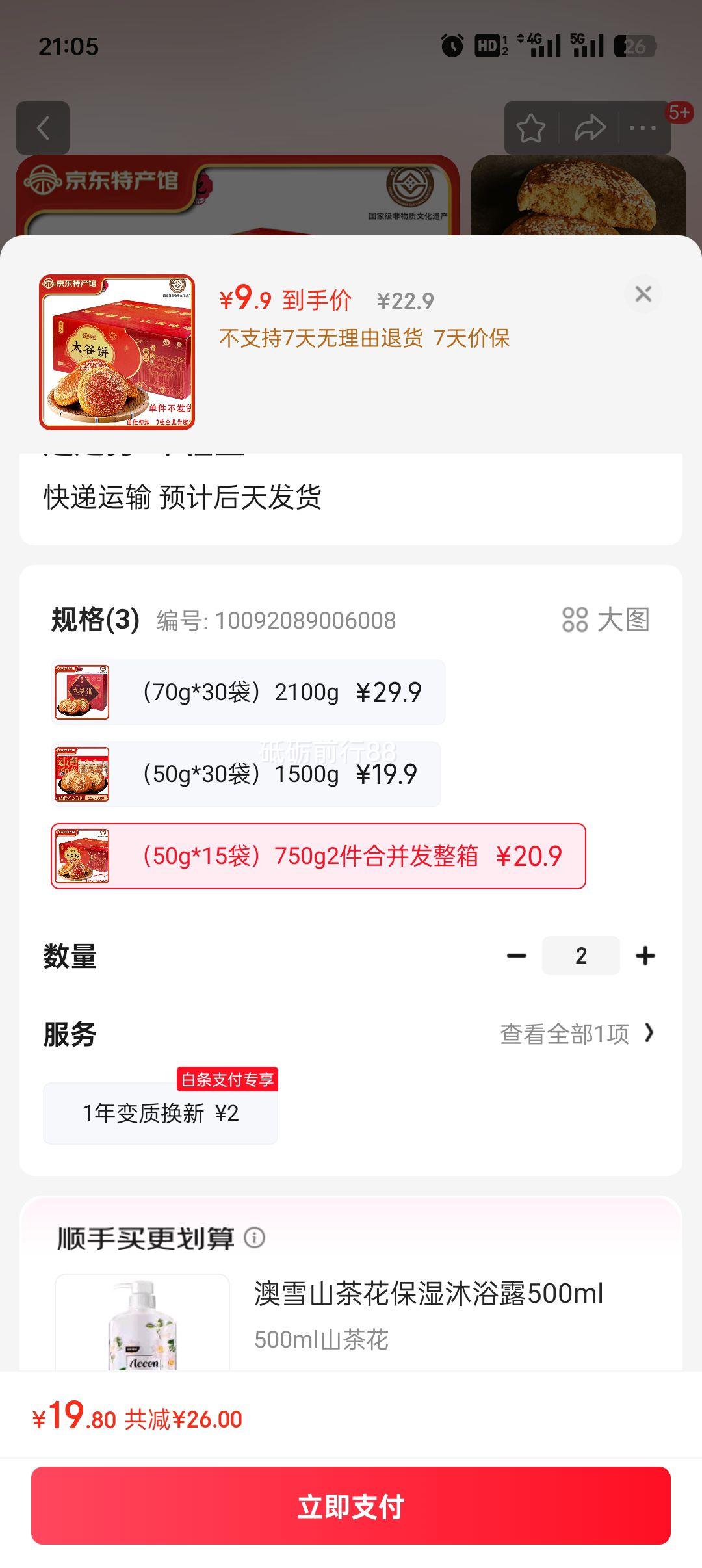
Task: Select the 1年变质换新 ¥2 service
Action: (x=159, y=1113)
